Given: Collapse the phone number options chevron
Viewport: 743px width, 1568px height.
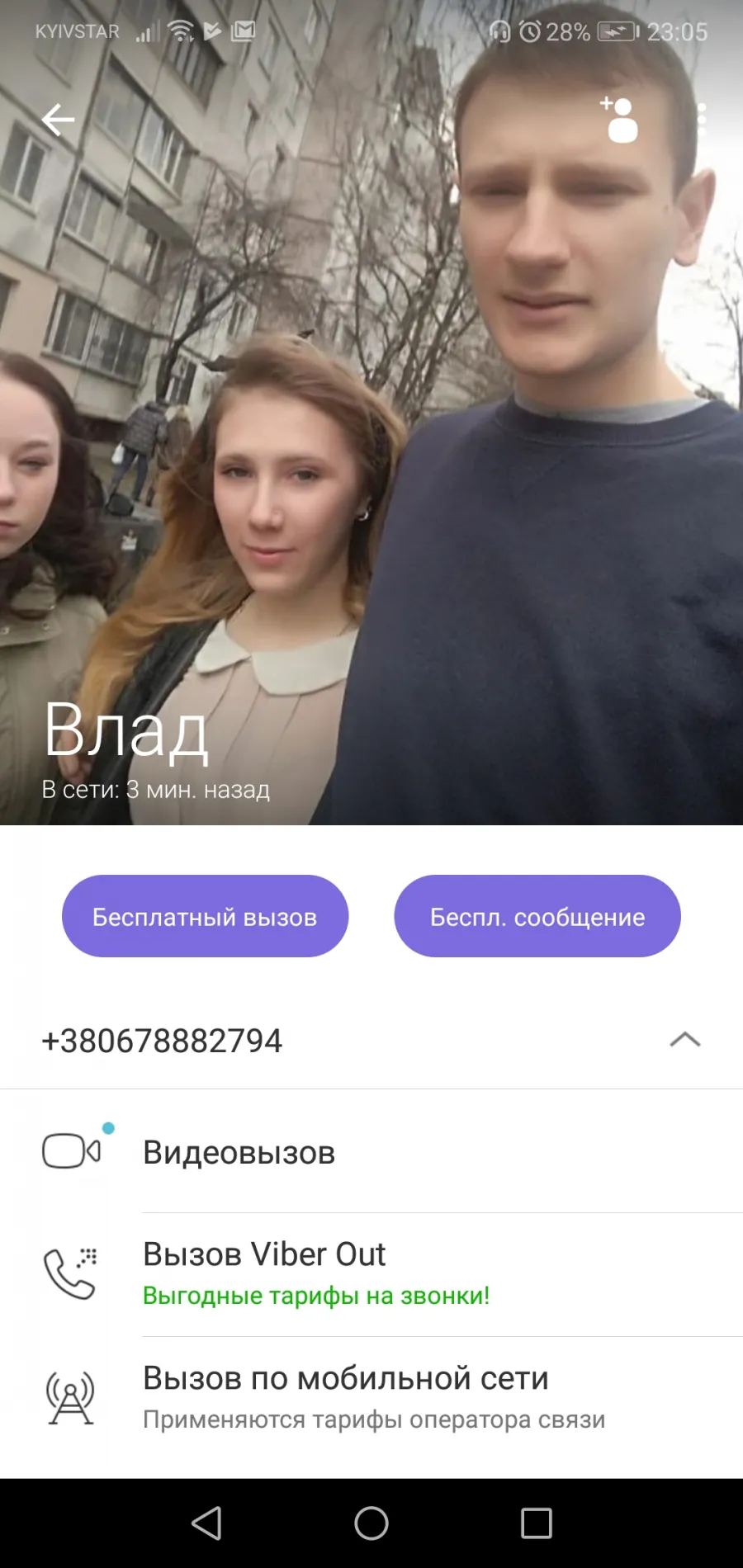Looking at the screenshot, I should (685, 1040).
